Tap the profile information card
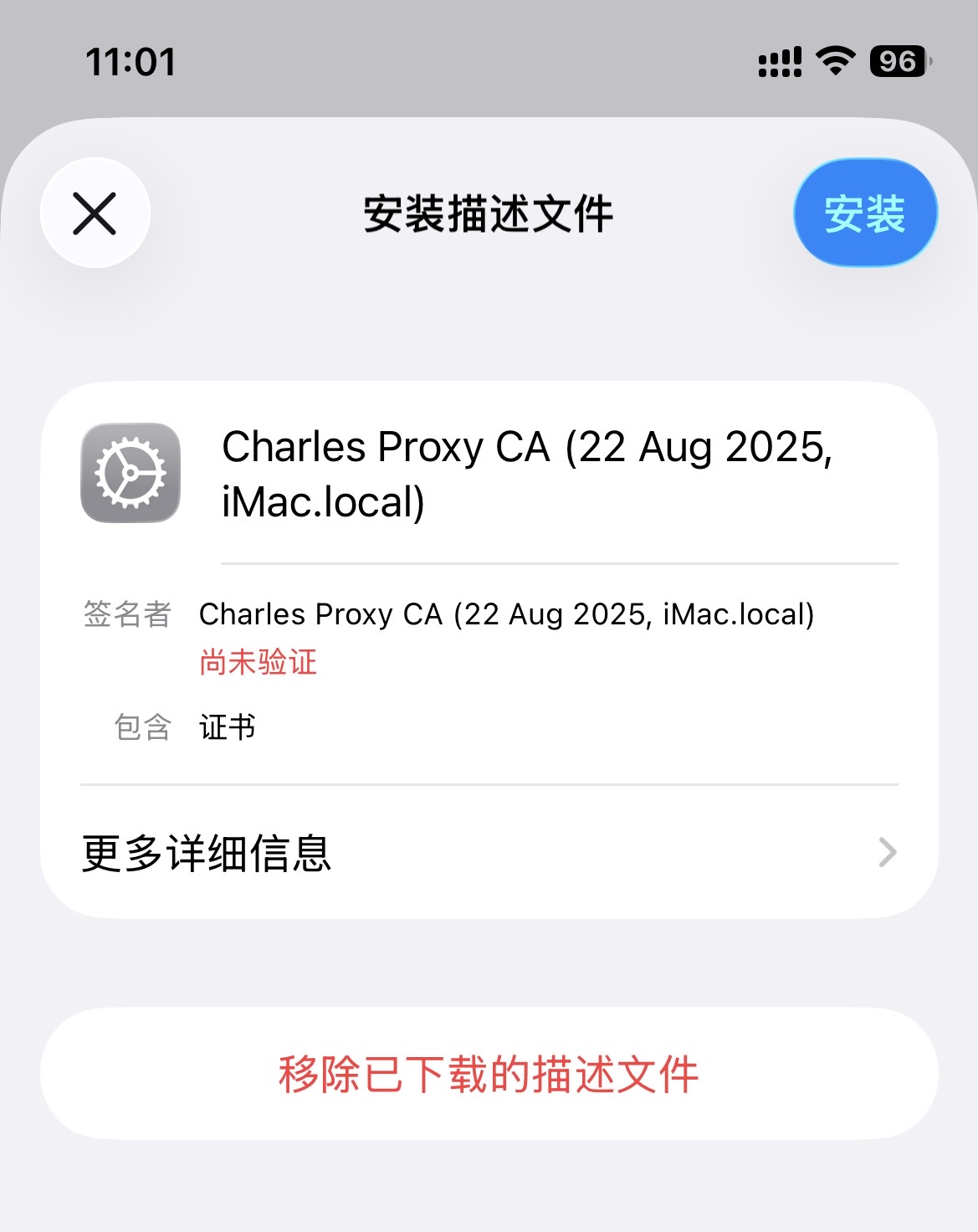 489,644
